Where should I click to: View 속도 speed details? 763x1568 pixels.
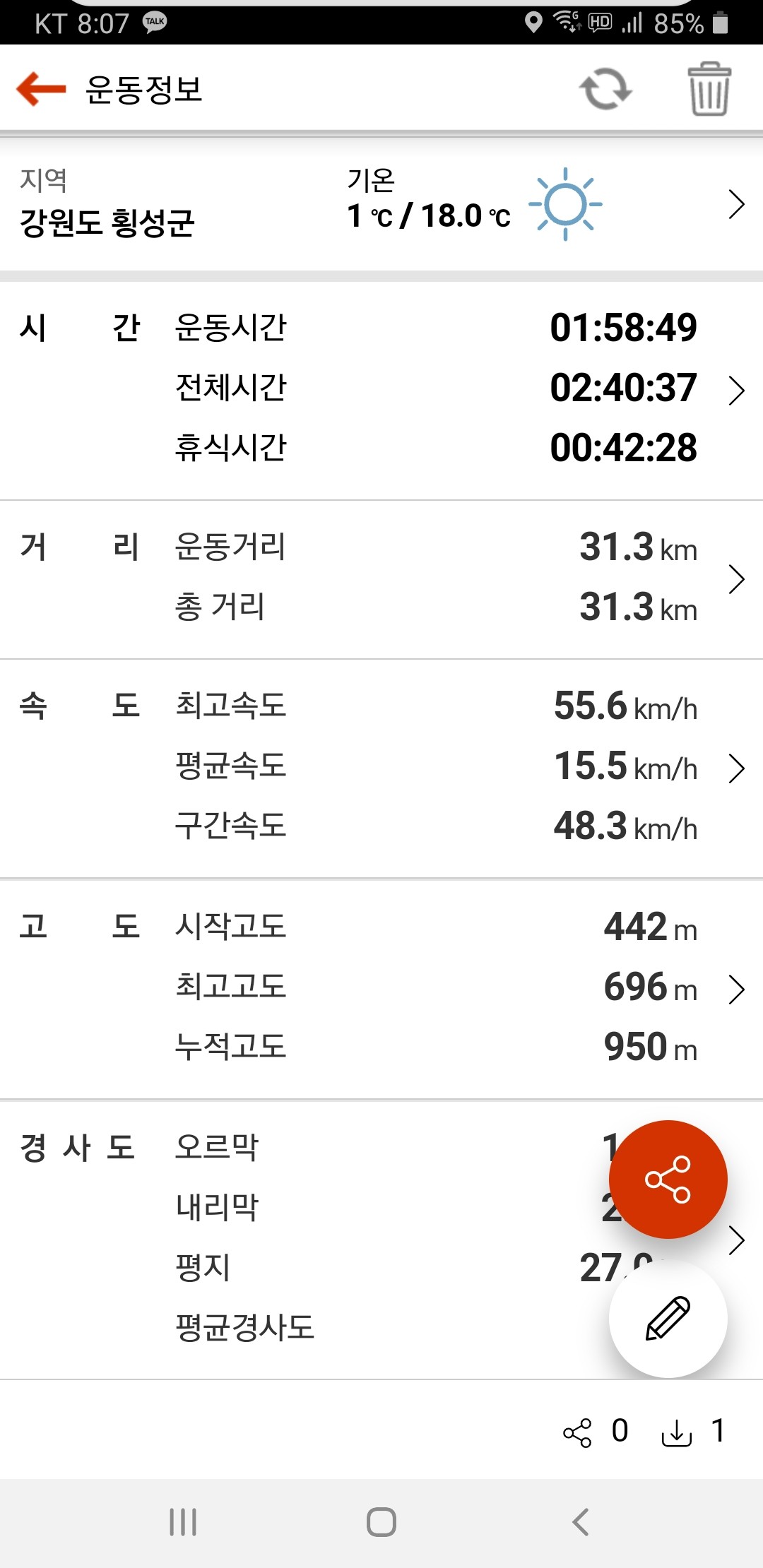click(x=735, y=768)
